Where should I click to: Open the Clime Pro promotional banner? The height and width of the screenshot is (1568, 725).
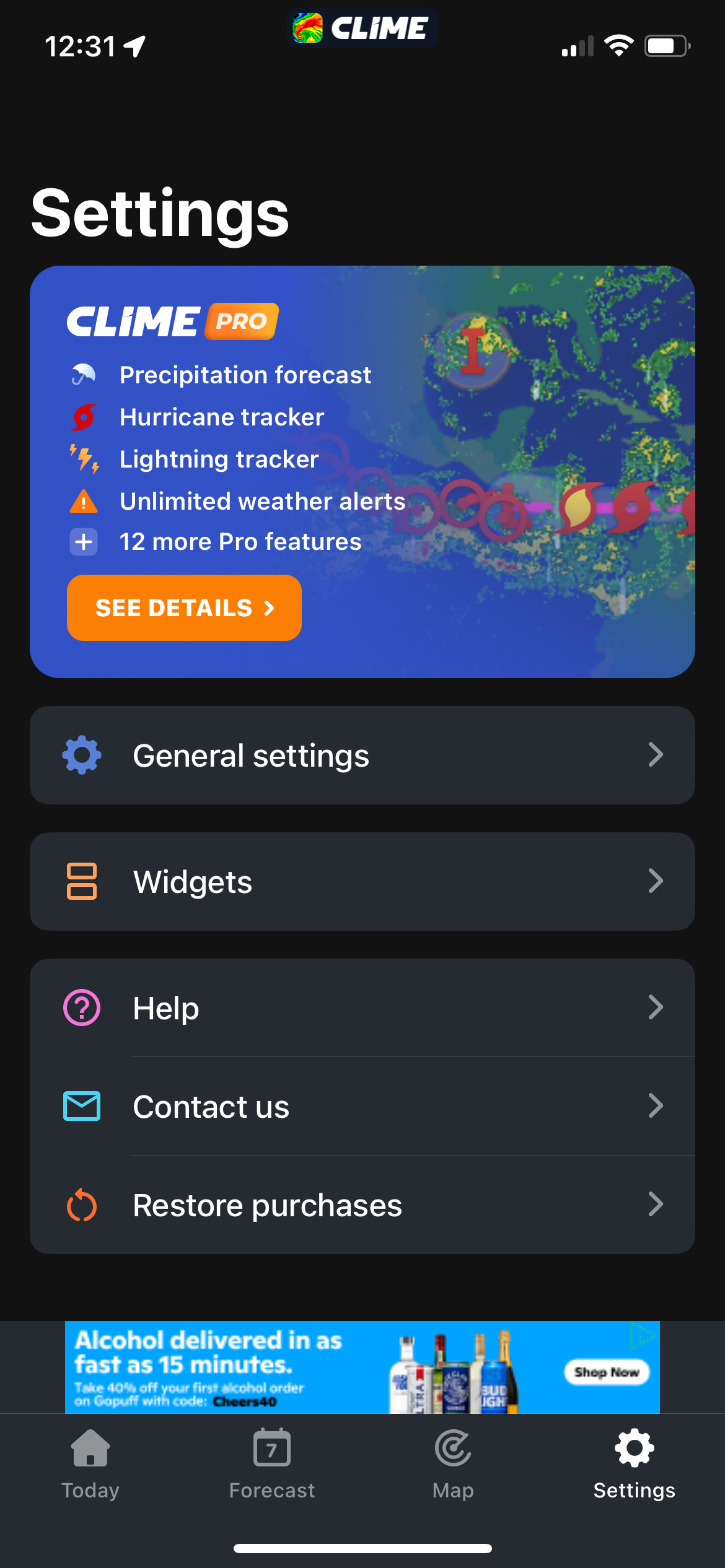(x=362, y=472)
